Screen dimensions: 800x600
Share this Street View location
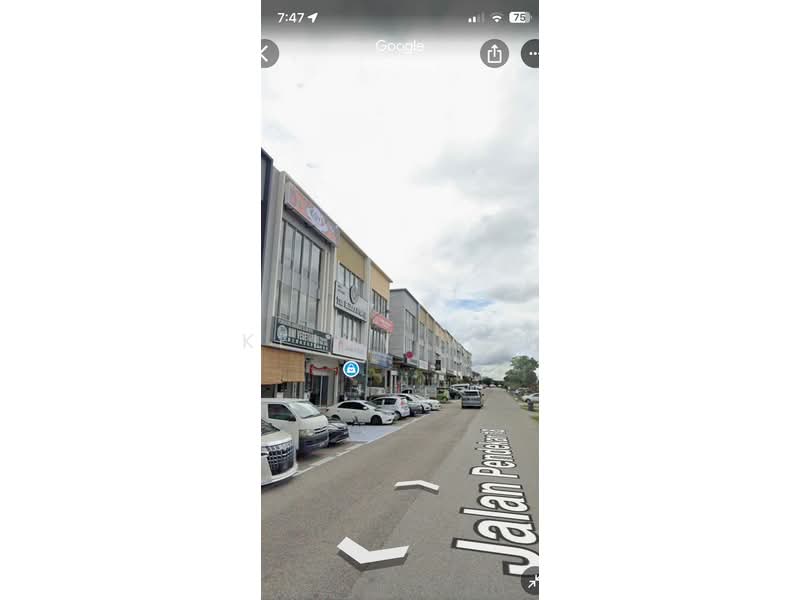(x=494, y=54)
